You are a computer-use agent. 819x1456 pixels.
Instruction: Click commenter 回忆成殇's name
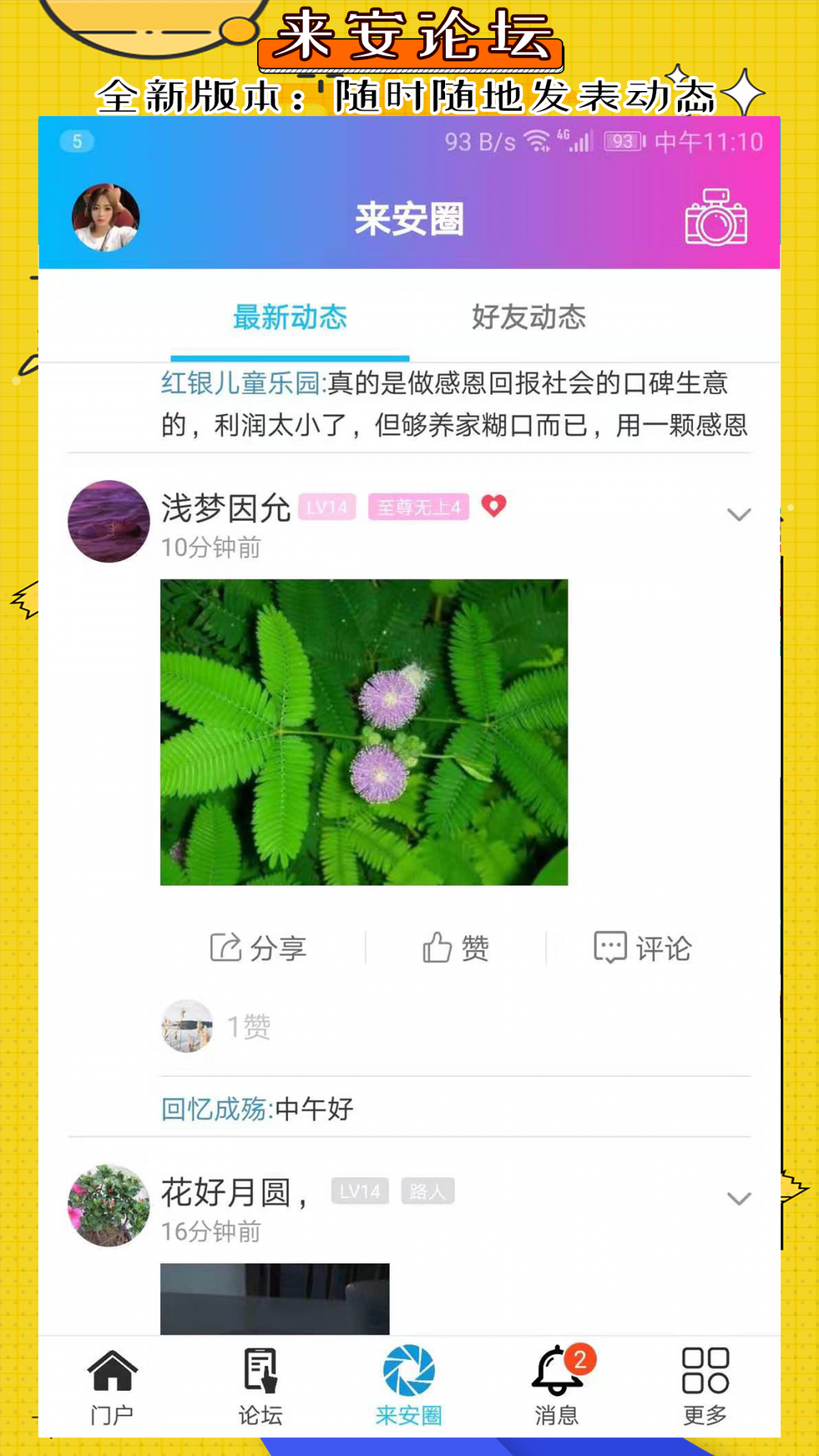(x=211, y=1108)
